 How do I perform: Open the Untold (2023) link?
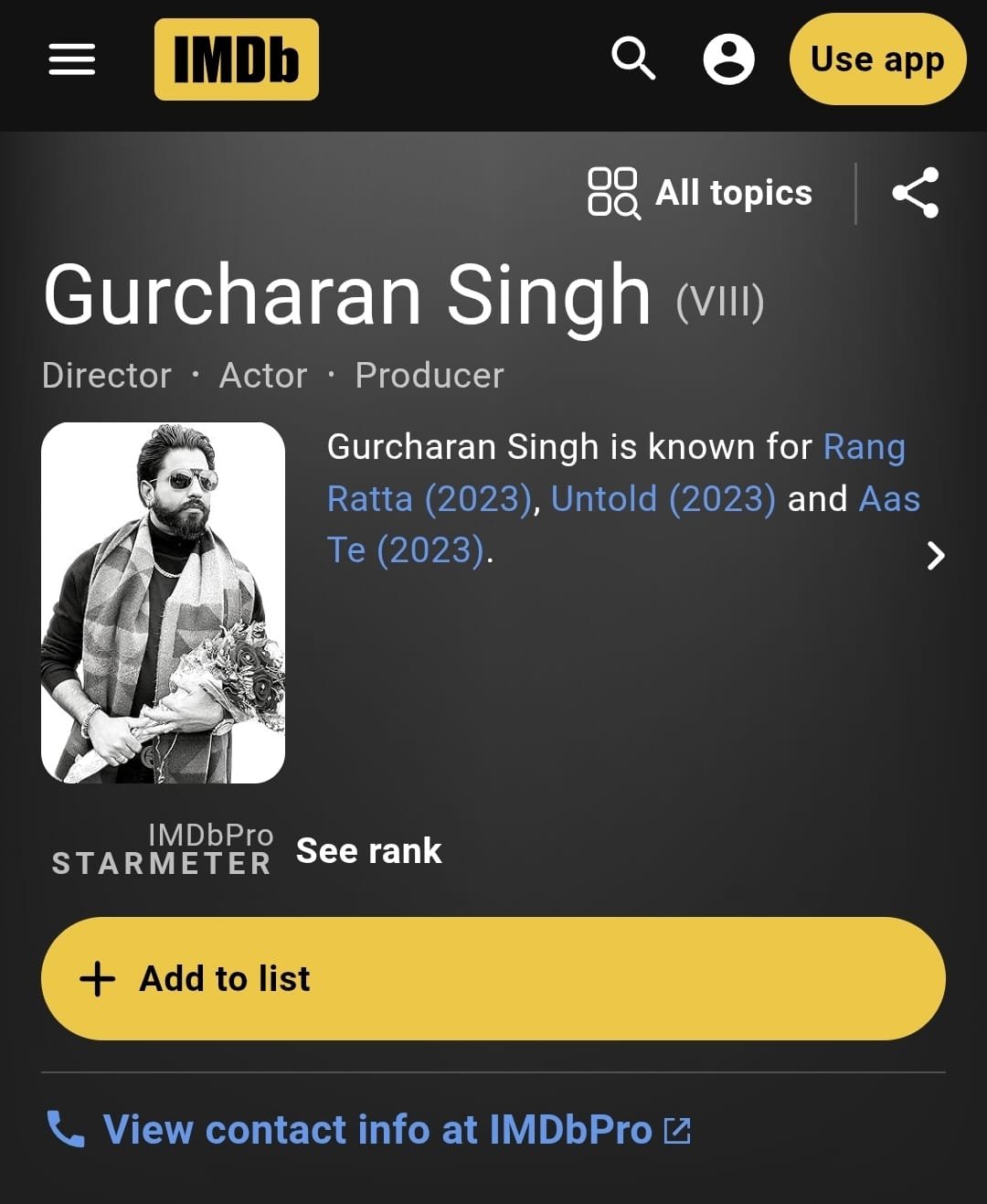click(x=663, y=499)
